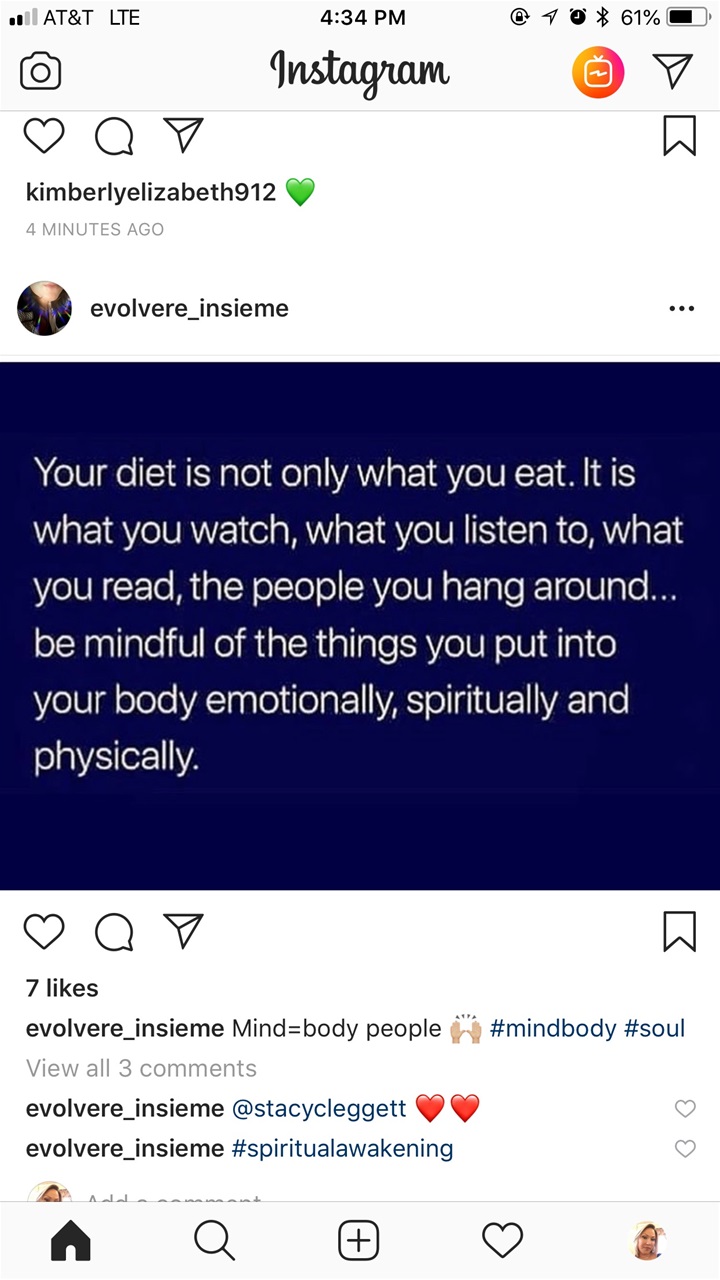Open direct messages paper plane icon

(x=672, y=70)
